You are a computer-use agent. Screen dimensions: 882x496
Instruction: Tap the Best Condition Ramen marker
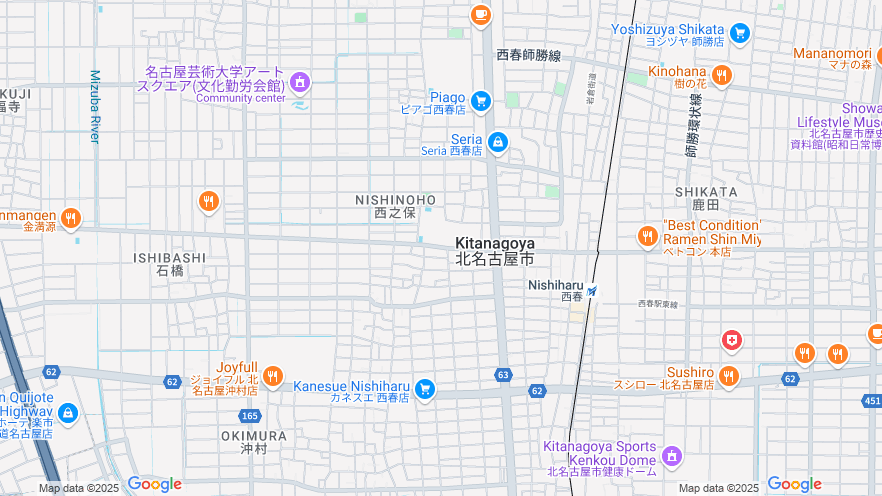(648, 237)
